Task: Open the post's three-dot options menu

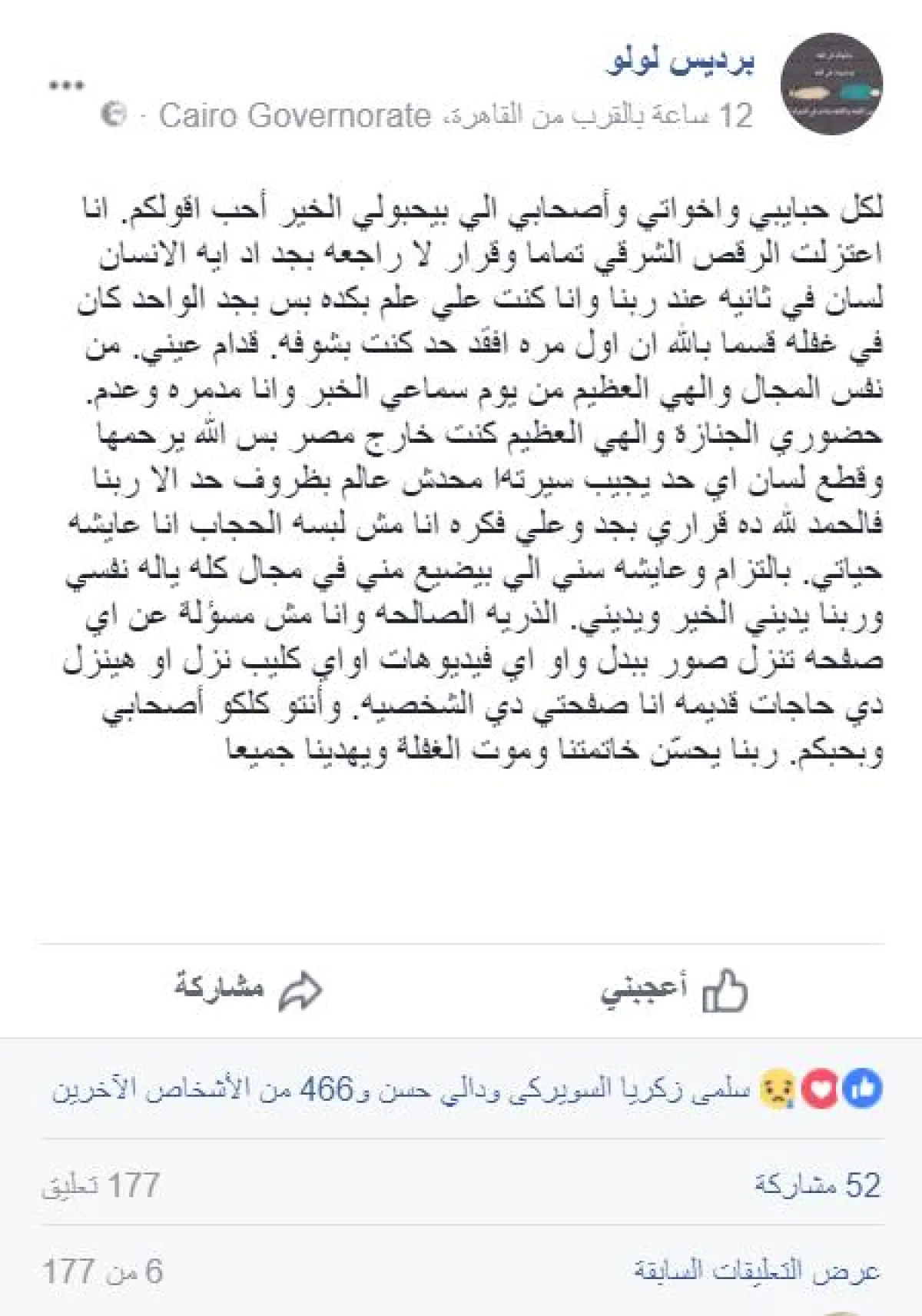Action: 66,85
